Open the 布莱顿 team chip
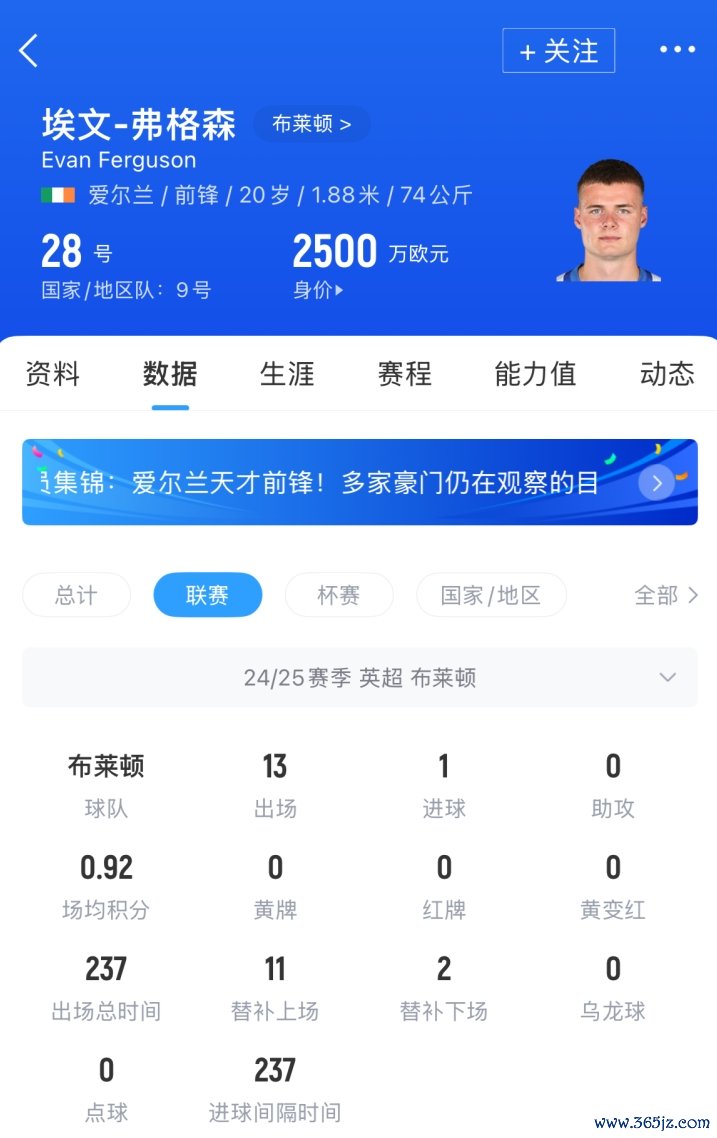The height and width of the screenshot is (1138, 717). pos(311,125)
